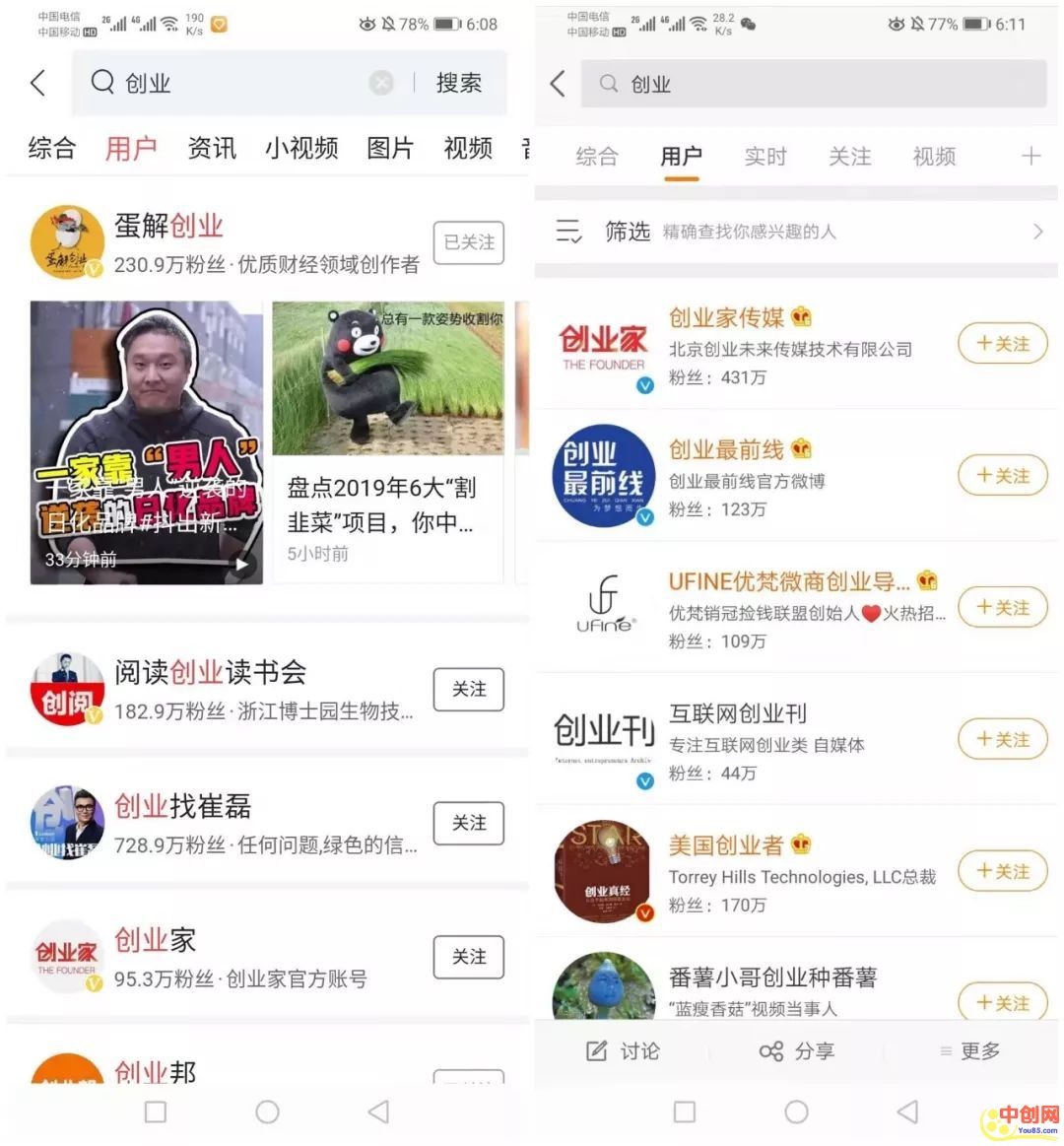Clear the search text with the X icon
This screenshot has width=1064, height=1146.
pos(381,84)
